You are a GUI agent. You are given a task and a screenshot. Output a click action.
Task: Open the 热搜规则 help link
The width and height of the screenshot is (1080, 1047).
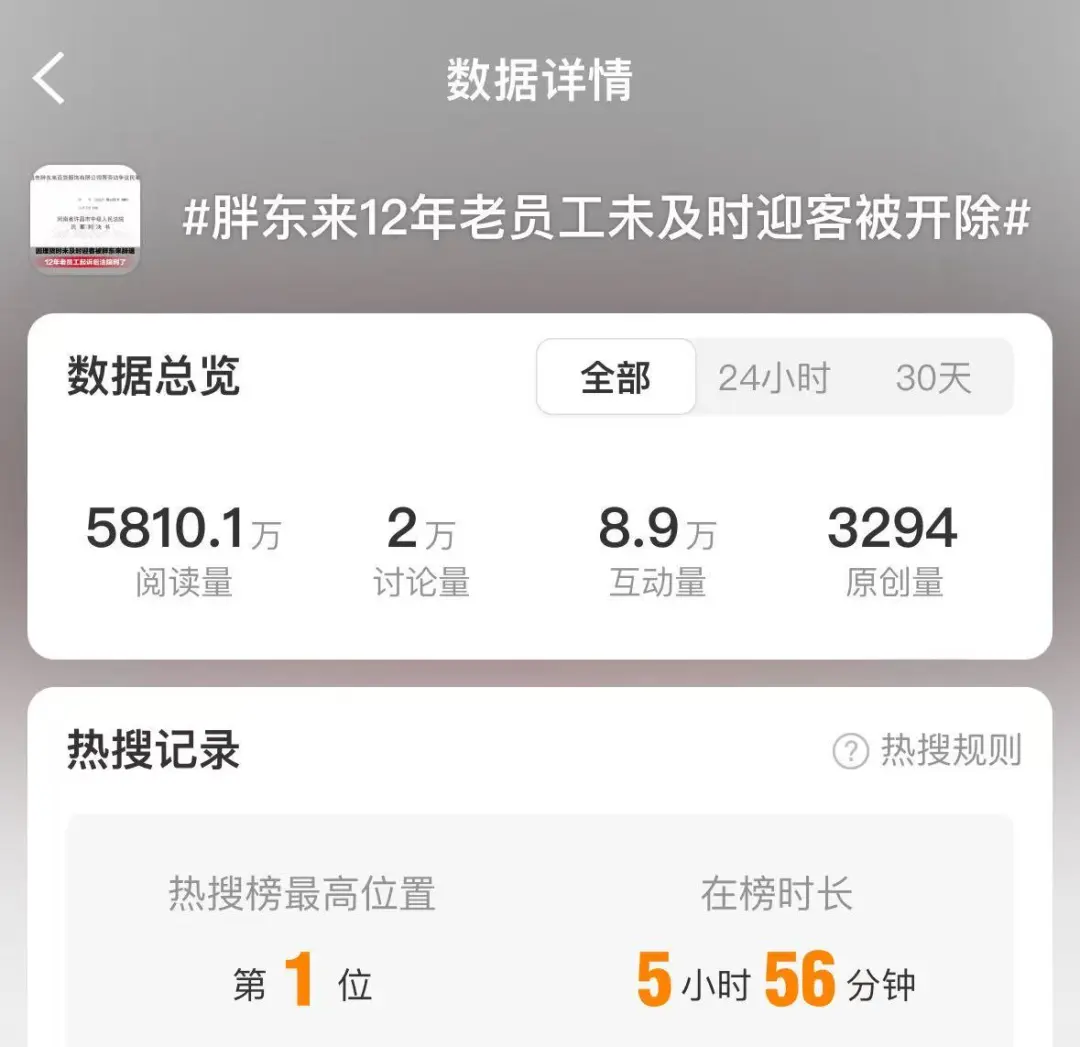(927, 750)
